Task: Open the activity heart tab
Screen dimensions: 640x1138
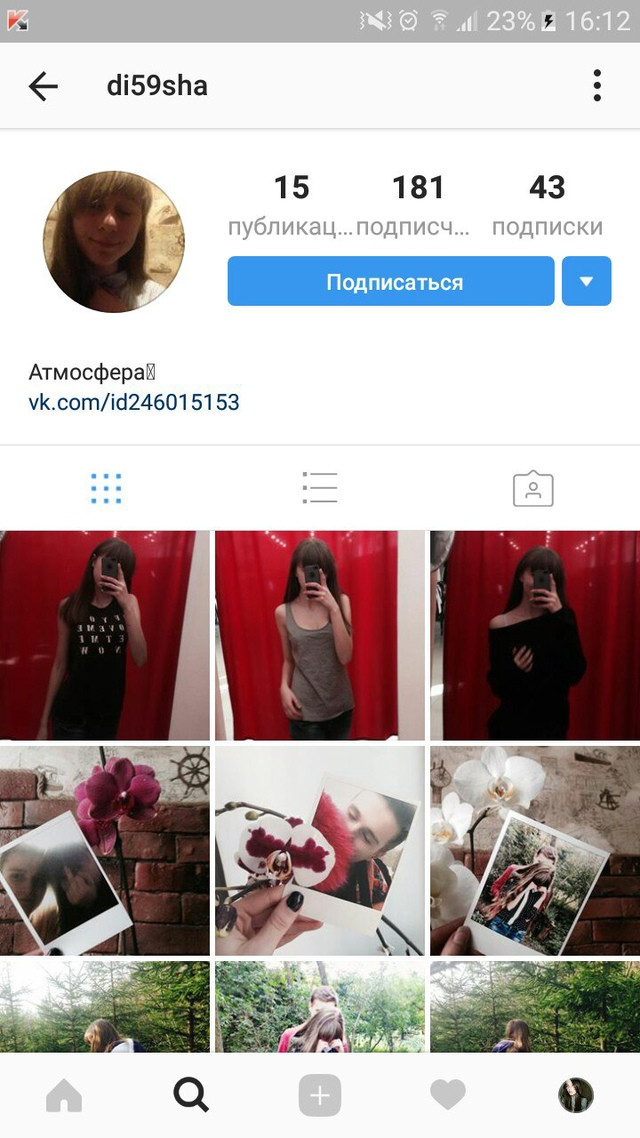Action: click(x=448, y=1095)
